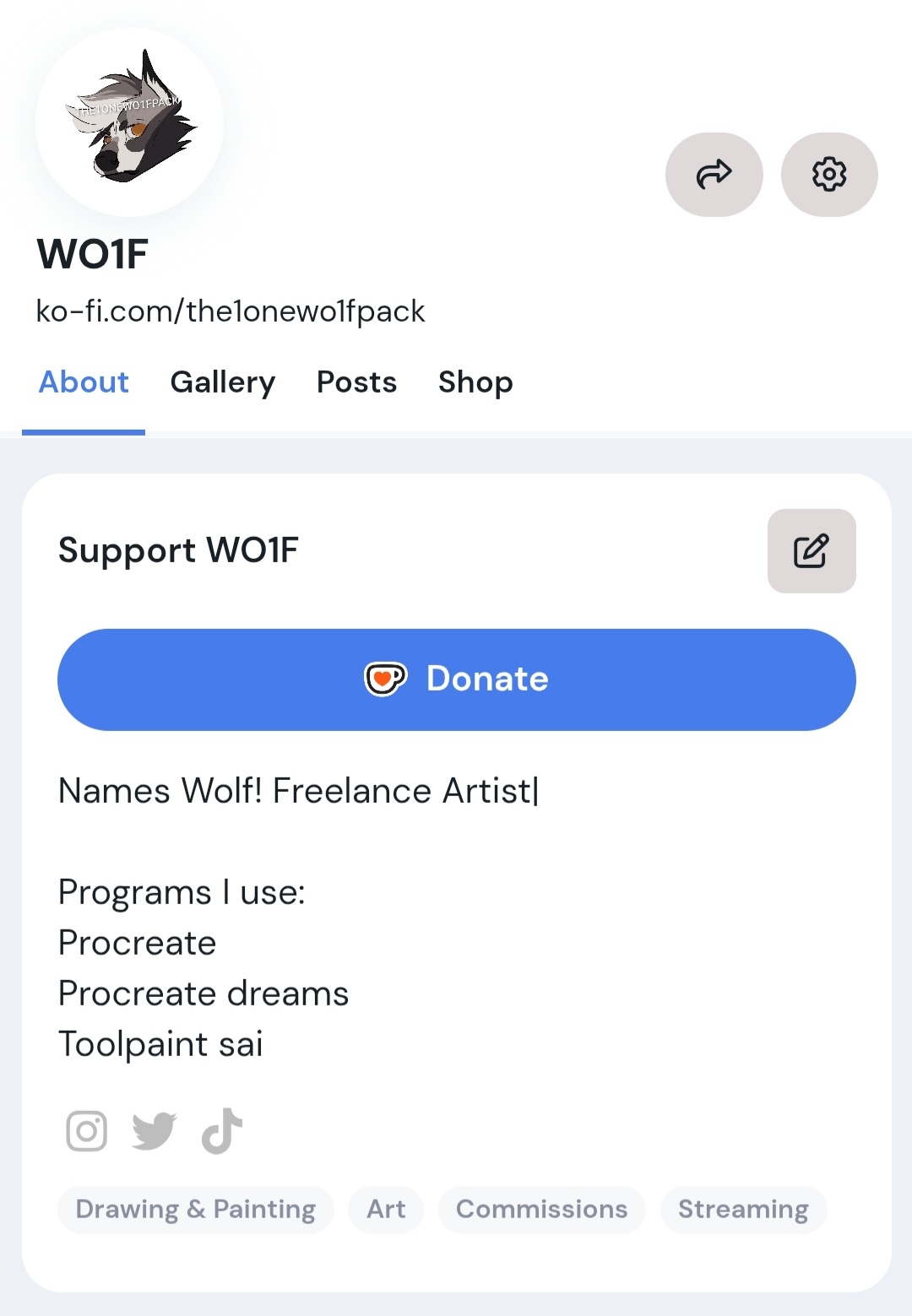Tap the WO1F profile avatar

129,122
